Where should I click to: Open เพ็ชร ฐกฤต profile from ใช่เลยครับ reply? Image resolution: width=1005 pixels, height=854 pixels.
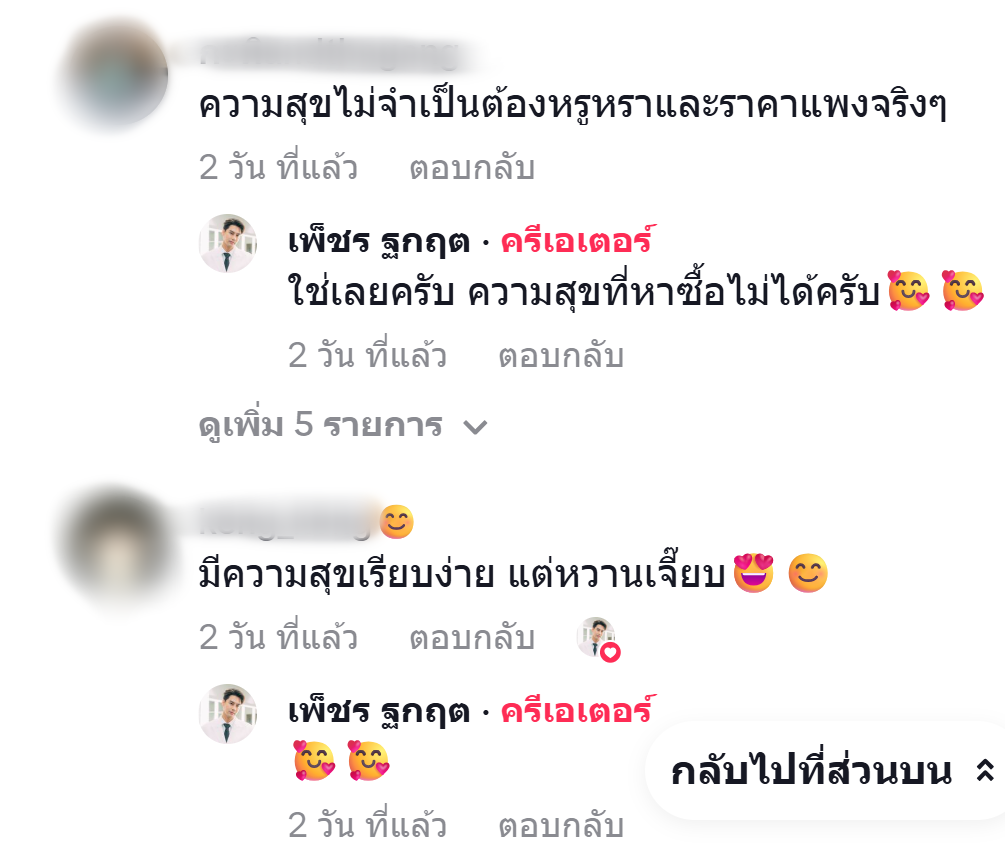point(378,241)
